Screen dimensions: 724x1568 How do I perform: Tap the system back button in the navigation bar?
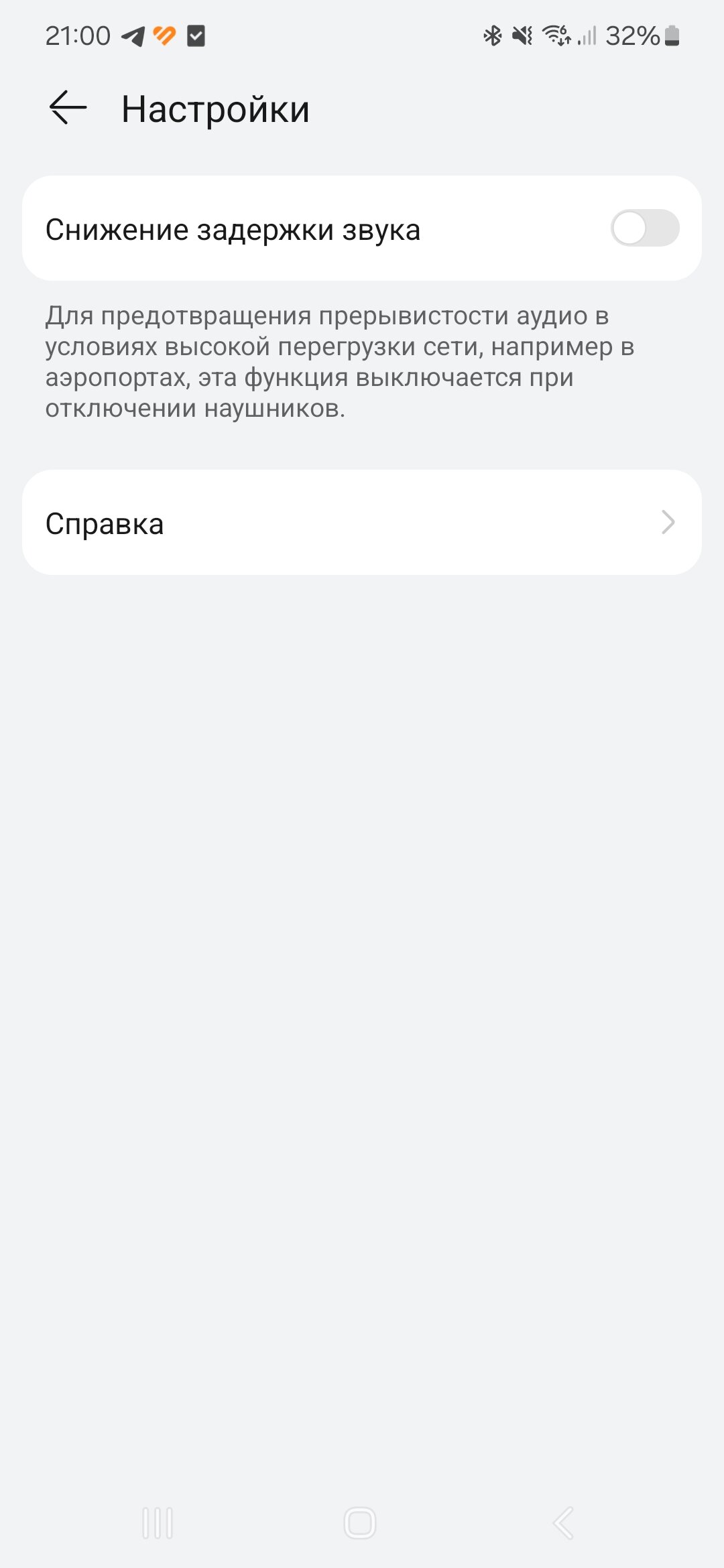tap(563, 1523)
